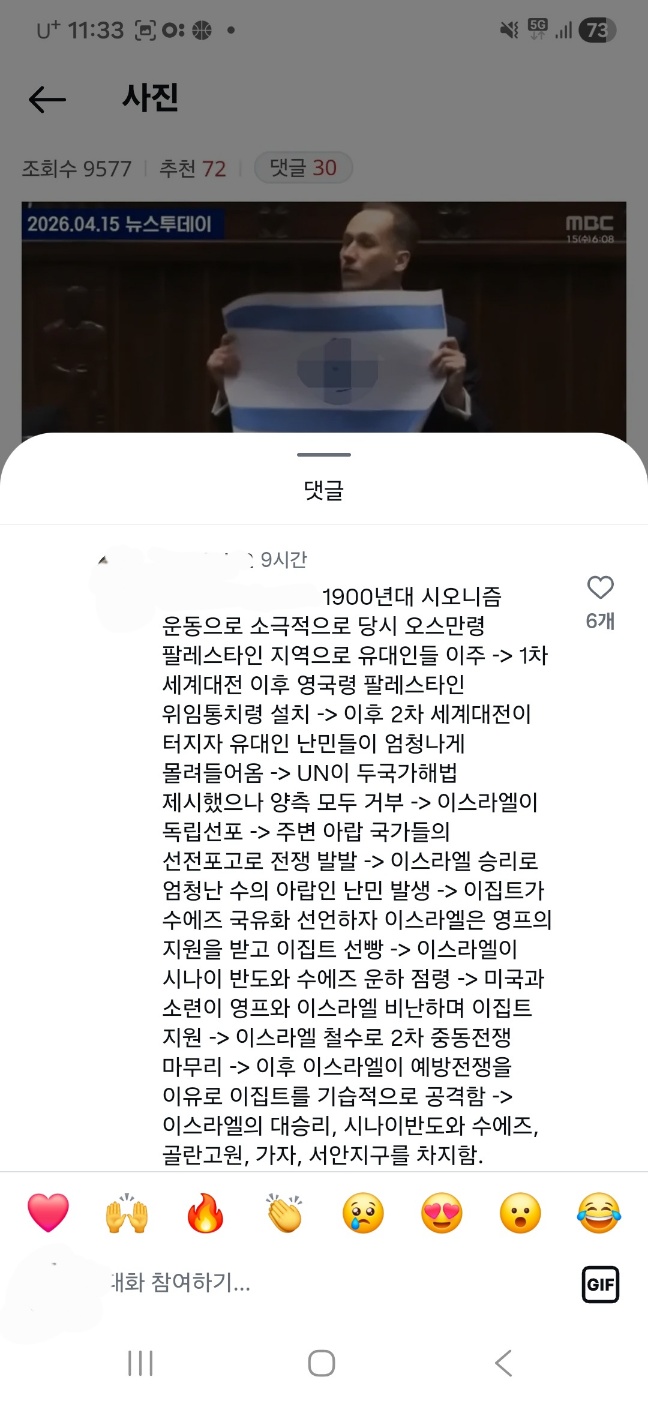React with the clapping hands emoji

point(284,1213)
